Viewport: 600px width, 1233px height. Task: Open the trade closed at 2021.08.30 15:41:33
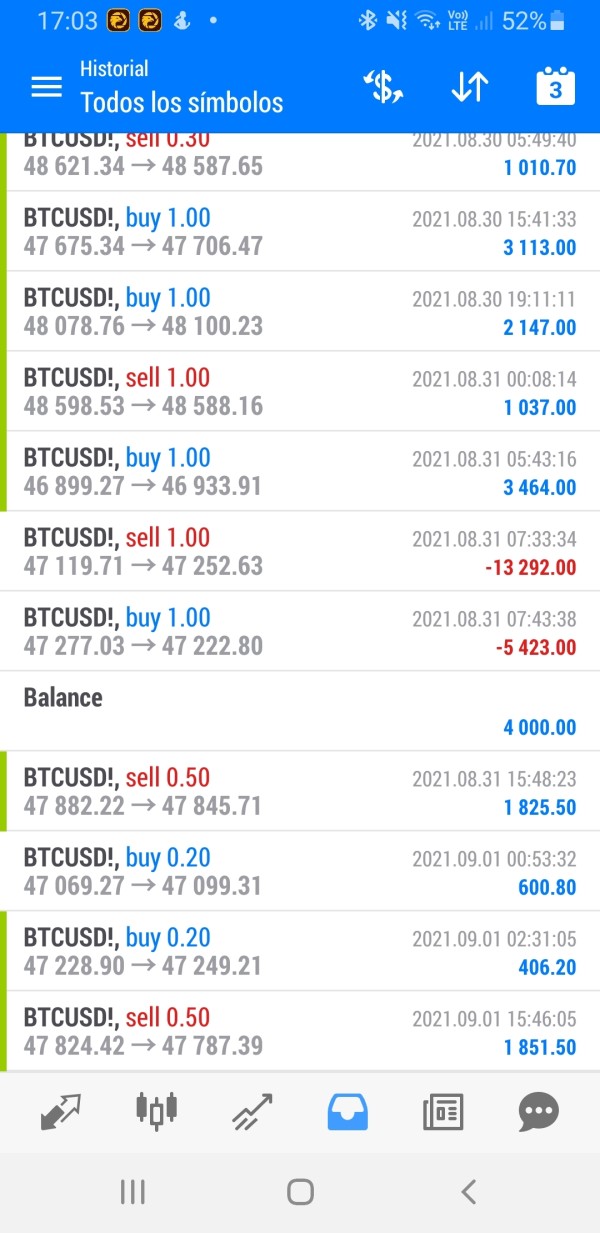(300, 231)
